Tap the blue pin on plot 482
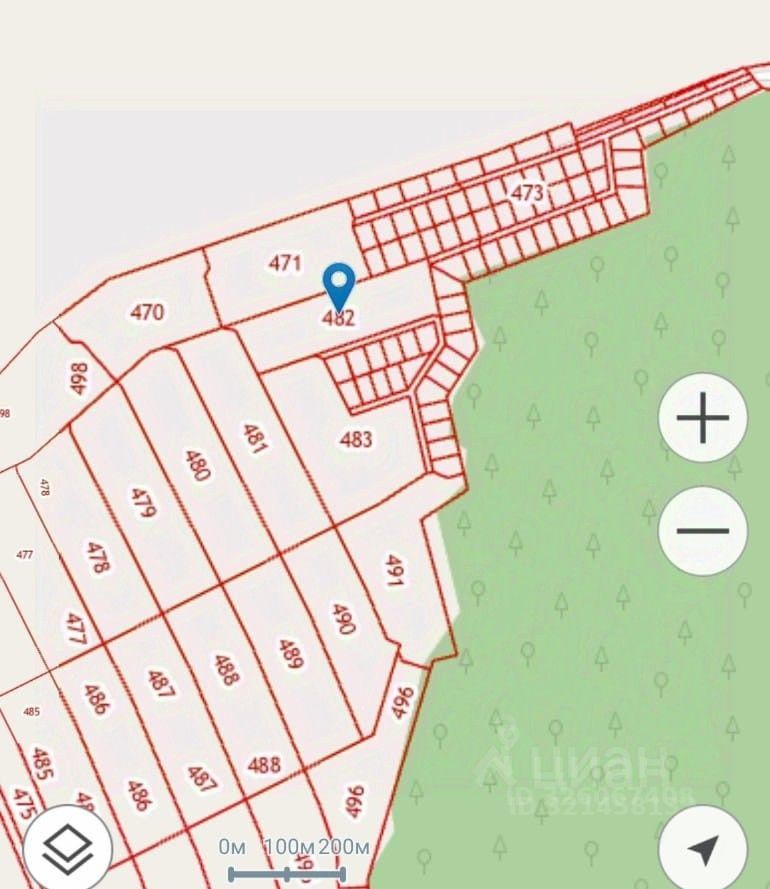770x889 pixels. pos(340,285)
